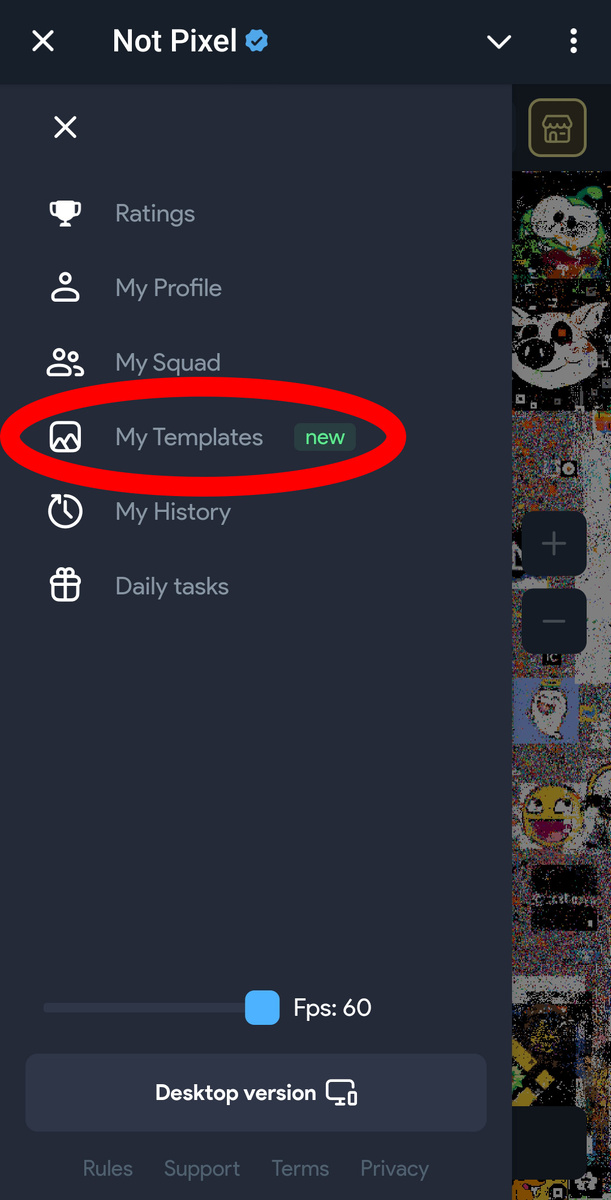Switch to Desktop version
The height and width of the screenshot is (1200, 611).
(x=256, y=1093)
